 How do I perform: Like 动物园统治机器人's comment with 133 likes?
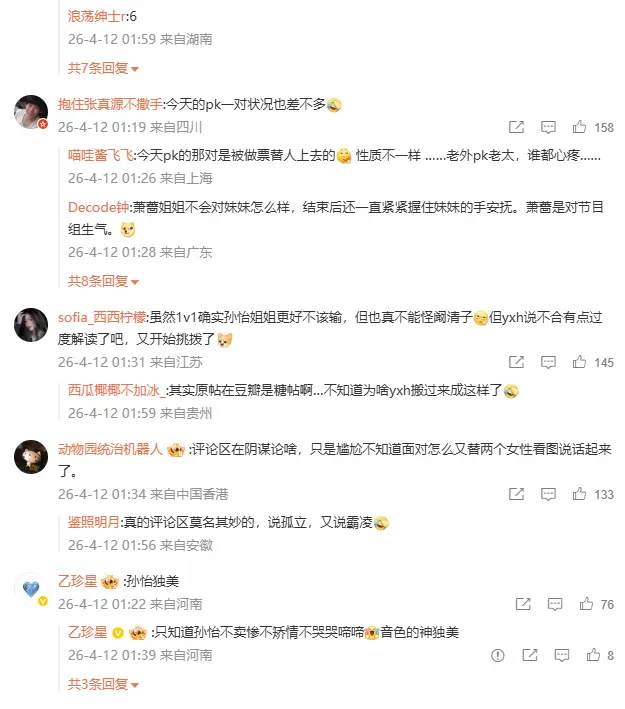click(581, 495)
